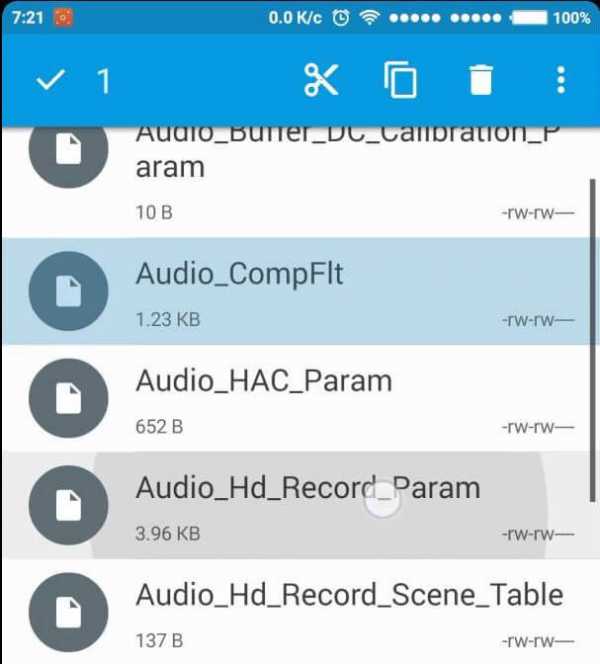Cut the selected file with scissors
This screenshot has width=600, height=664.
[321, 81]
